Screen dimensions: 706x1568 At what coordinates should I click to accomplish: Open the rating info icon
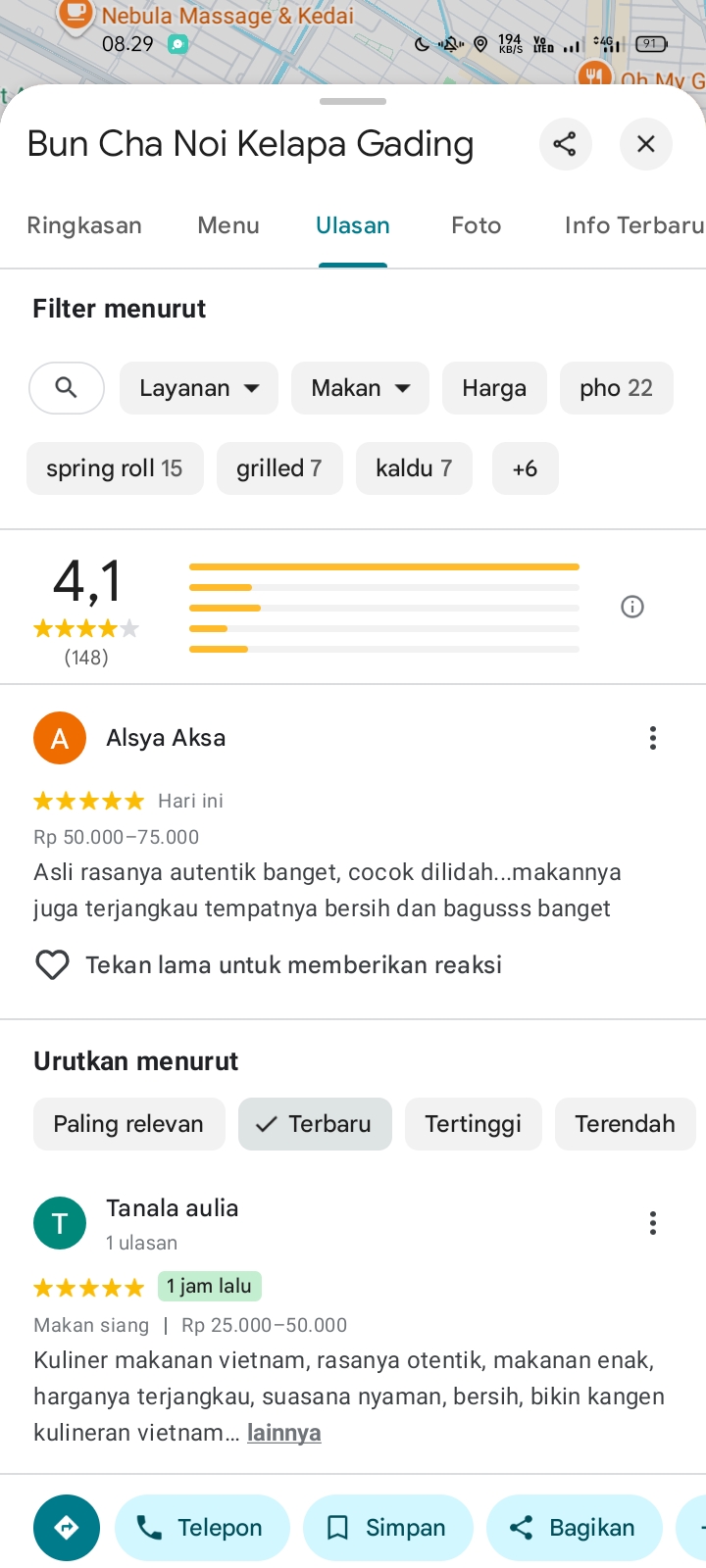click(x=632, y=607)
